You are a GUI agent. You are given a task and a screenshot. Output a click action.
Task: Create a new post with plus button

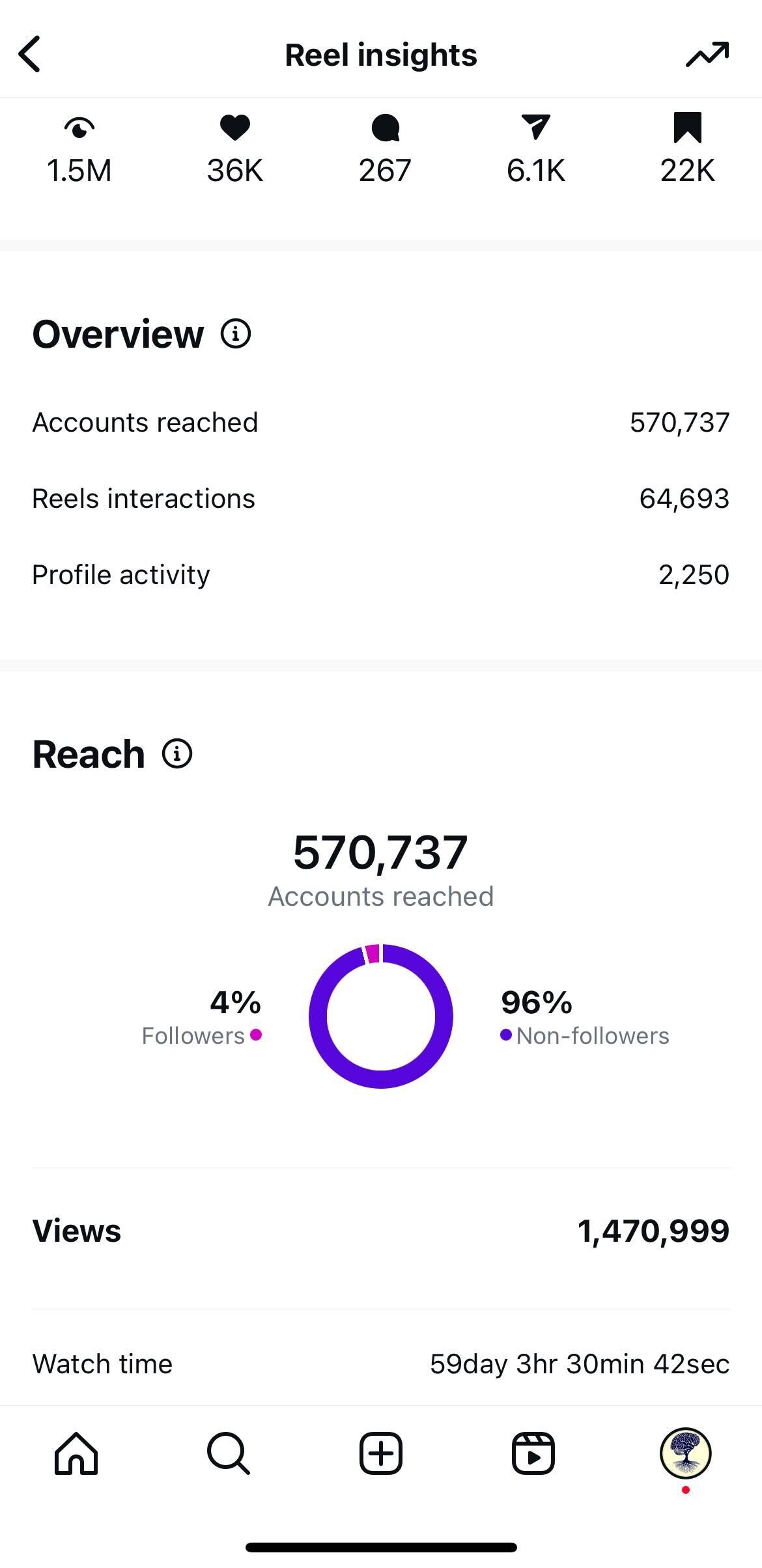381,1453
